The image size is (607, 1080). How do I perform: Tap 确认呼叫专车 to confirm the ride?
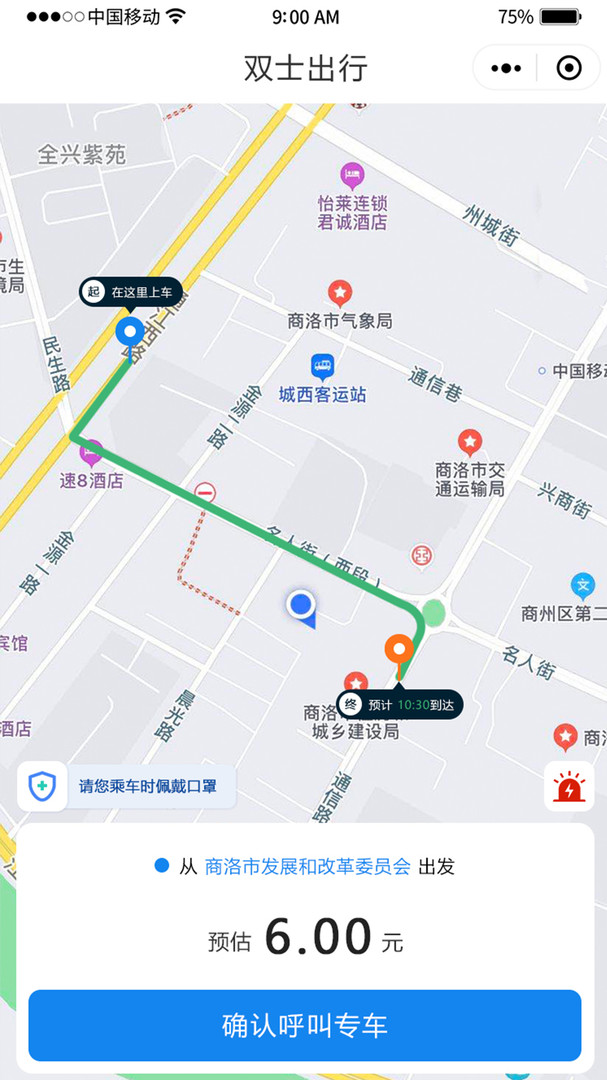305,1025
